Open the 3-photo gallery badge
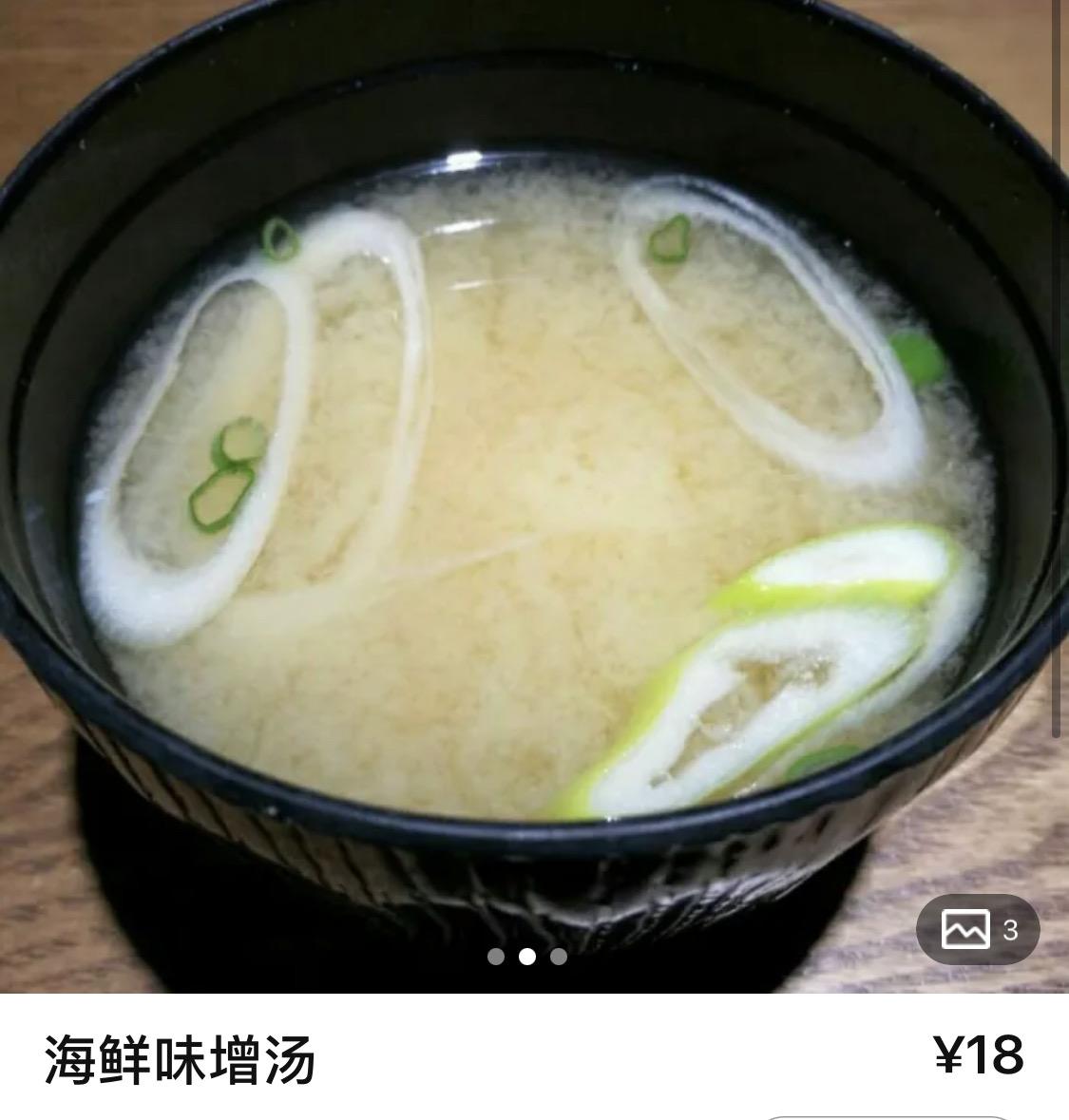1069x1120 pixels. tap(978, 929)
